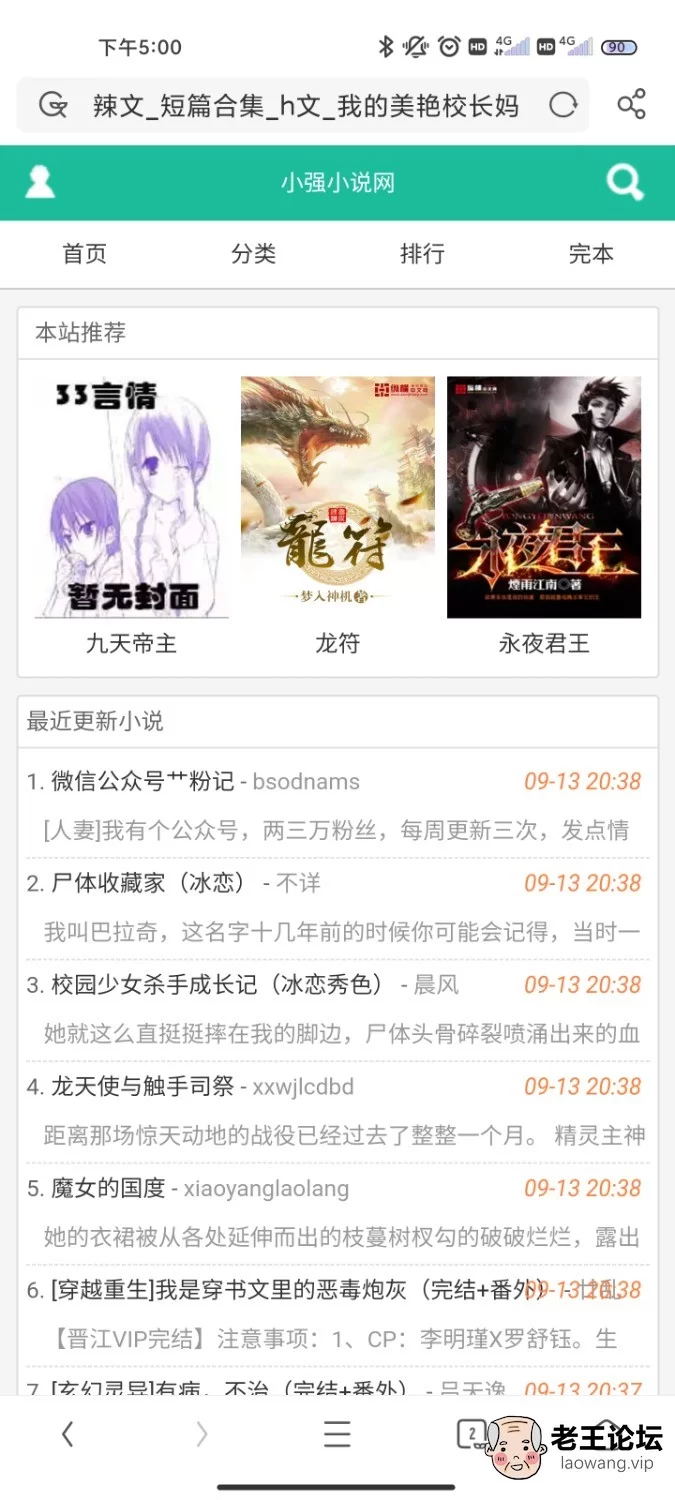Open the browser tabs switcher
This screenshot has height=1500, width=675.
471,1435
